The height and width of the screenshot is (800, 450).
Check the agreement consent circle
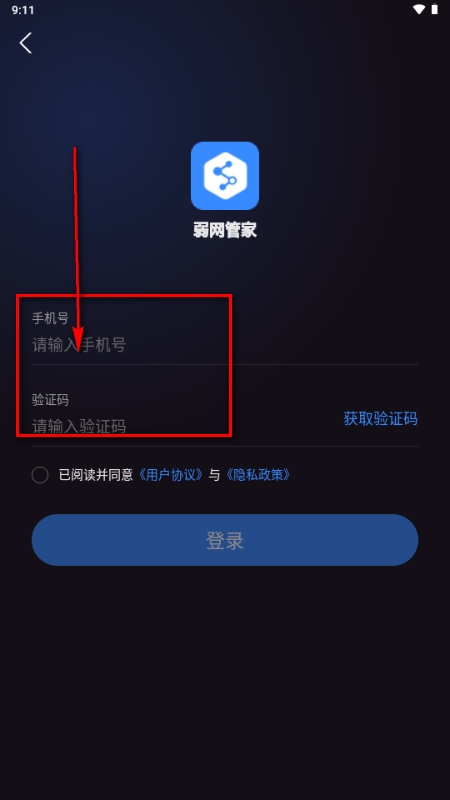(40, 475)
